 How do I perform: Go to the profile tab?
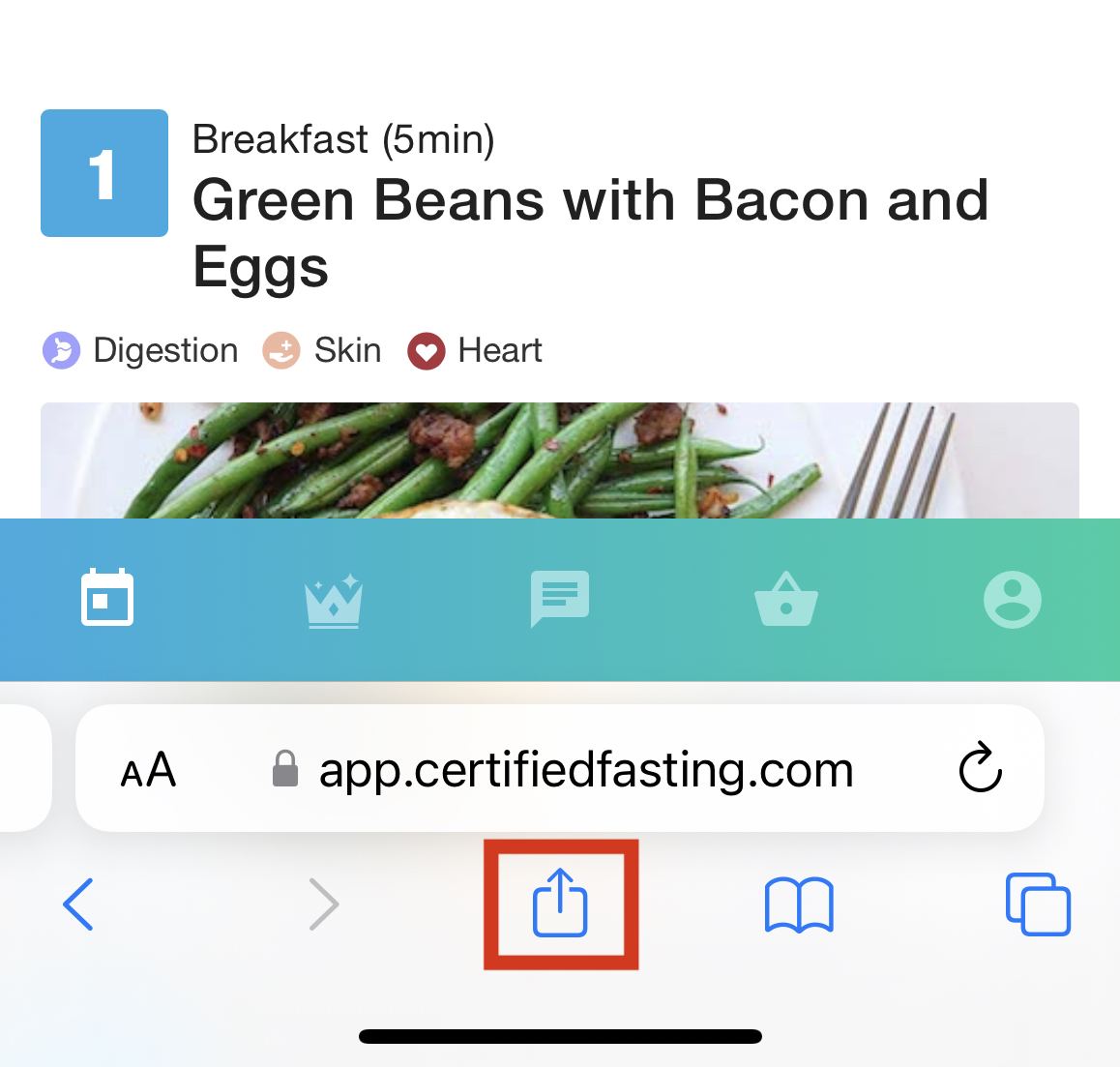click(1012, 600)
